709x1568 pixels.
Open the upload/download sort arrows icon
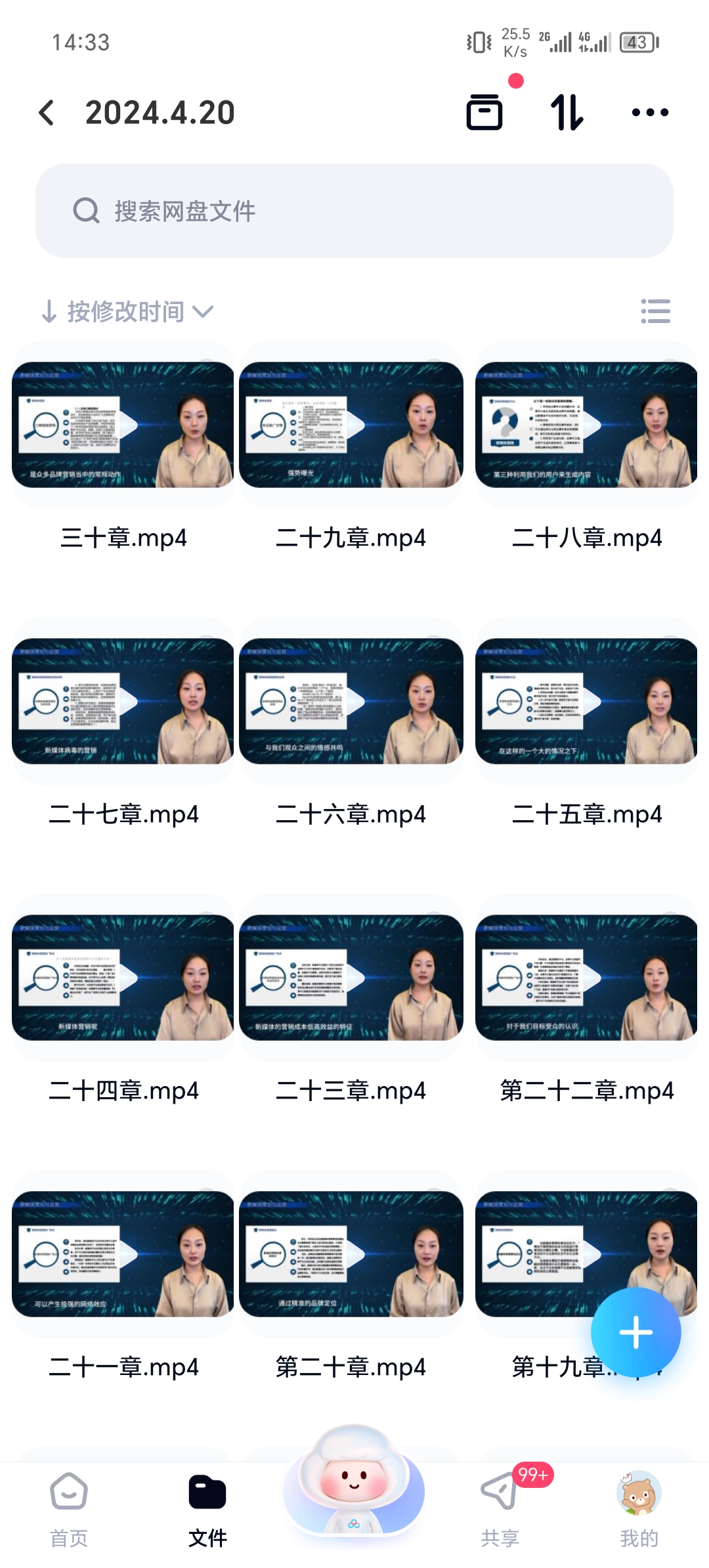pyautogui.click(x=567, y=112)
